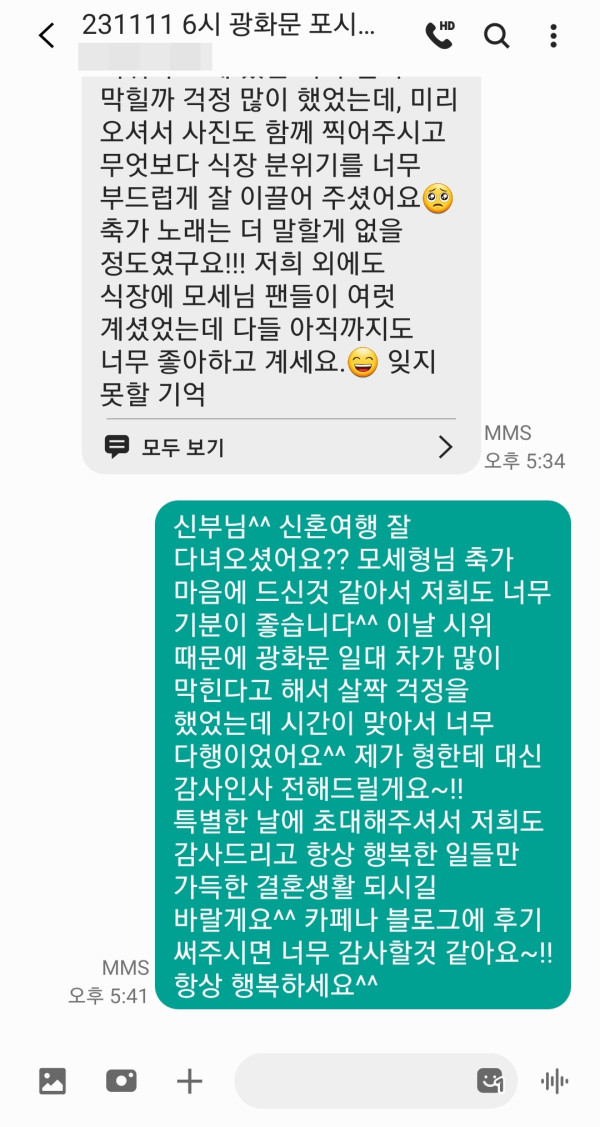Open the sticker and emoji picker

[489, 1080]
